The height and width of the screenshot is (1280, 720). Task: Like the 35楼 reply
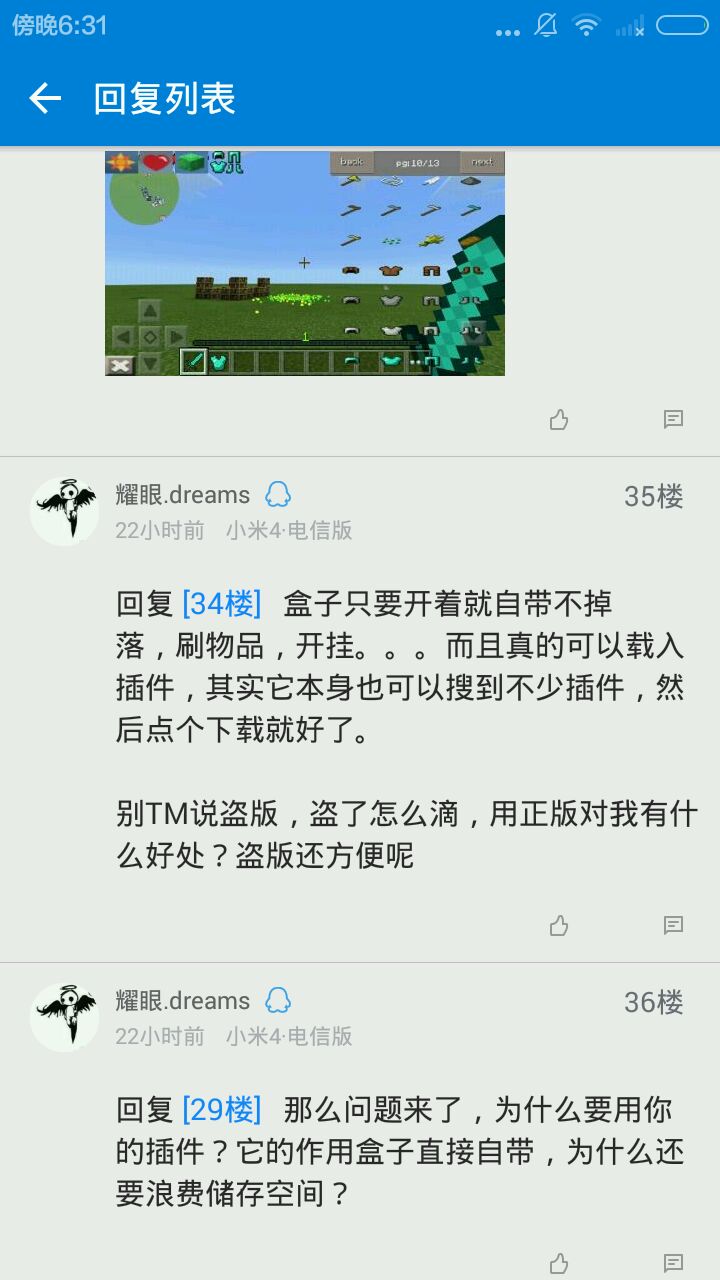point(559,926)
